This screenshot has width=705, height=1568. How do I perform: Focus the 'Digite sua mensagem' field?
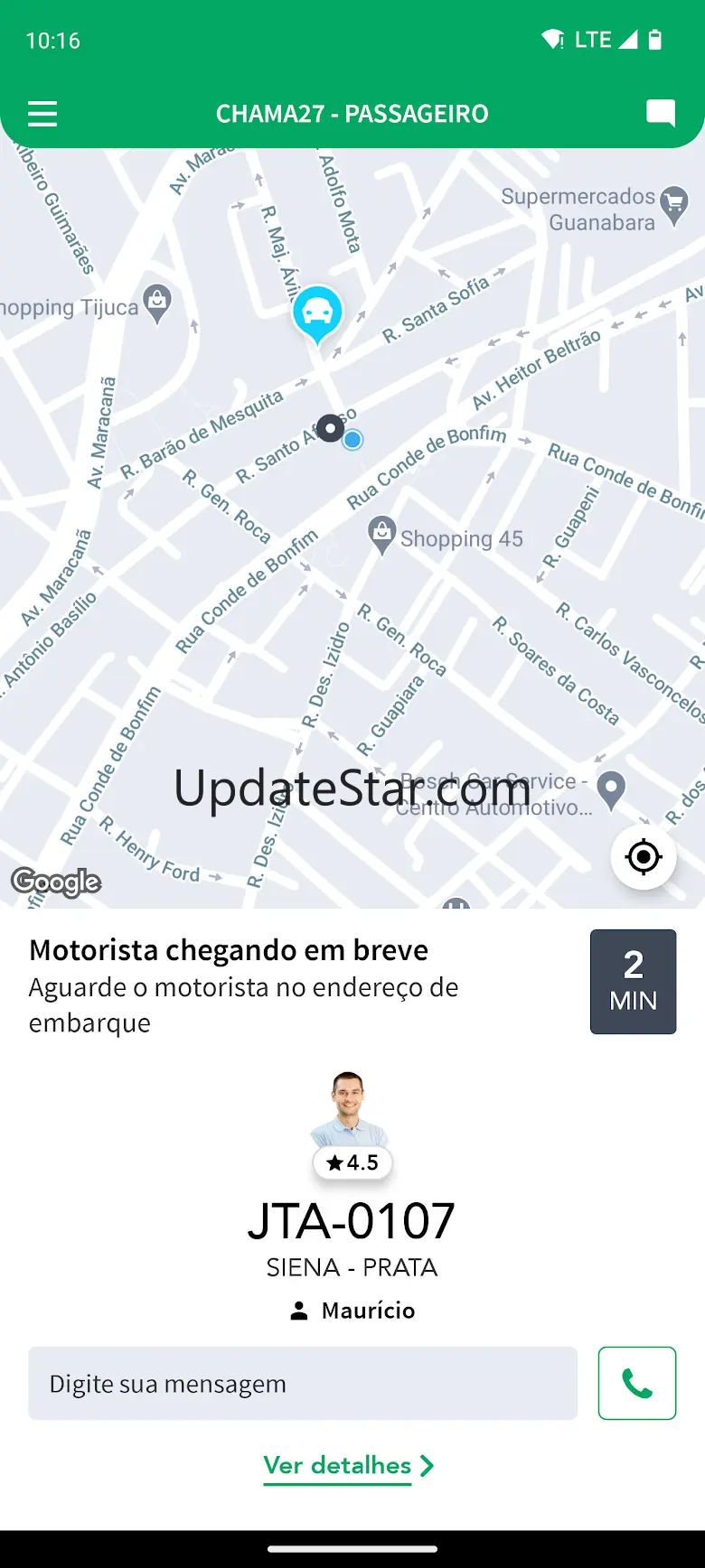tap(303, 1383)
